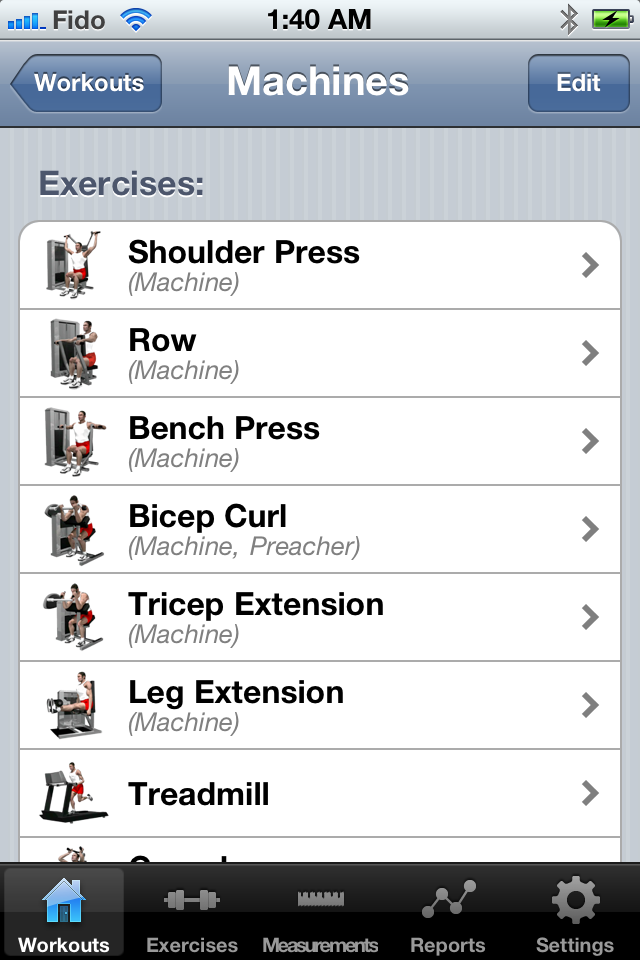Viewport: 640px width, 960px height.
Task: Open the Reports tab
Action: [448, 916]
